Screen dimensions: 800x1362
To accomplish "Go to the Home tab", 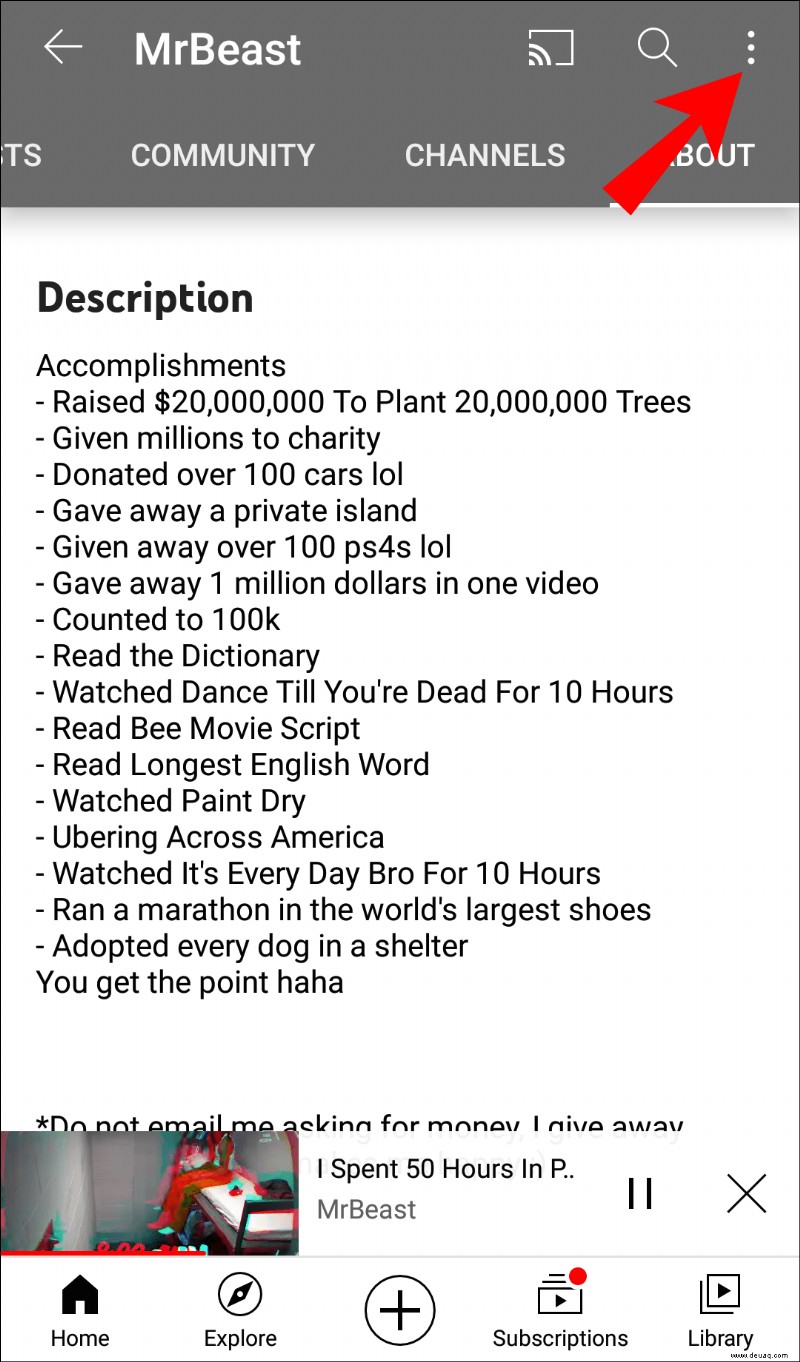I will click(x=80, y=1310).
